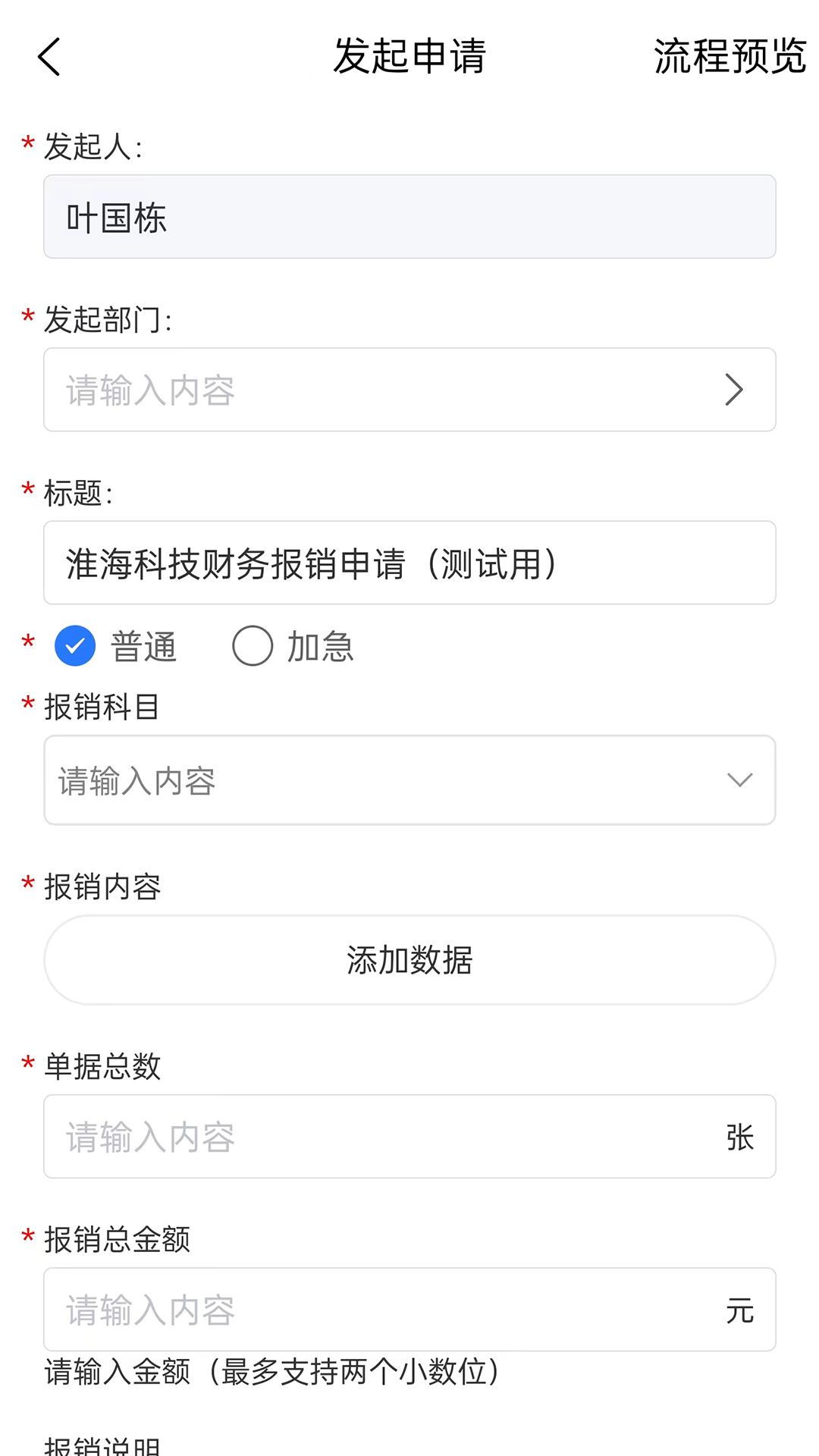
Task: Open department picker via the right chevron
Action: coord(733,389)
